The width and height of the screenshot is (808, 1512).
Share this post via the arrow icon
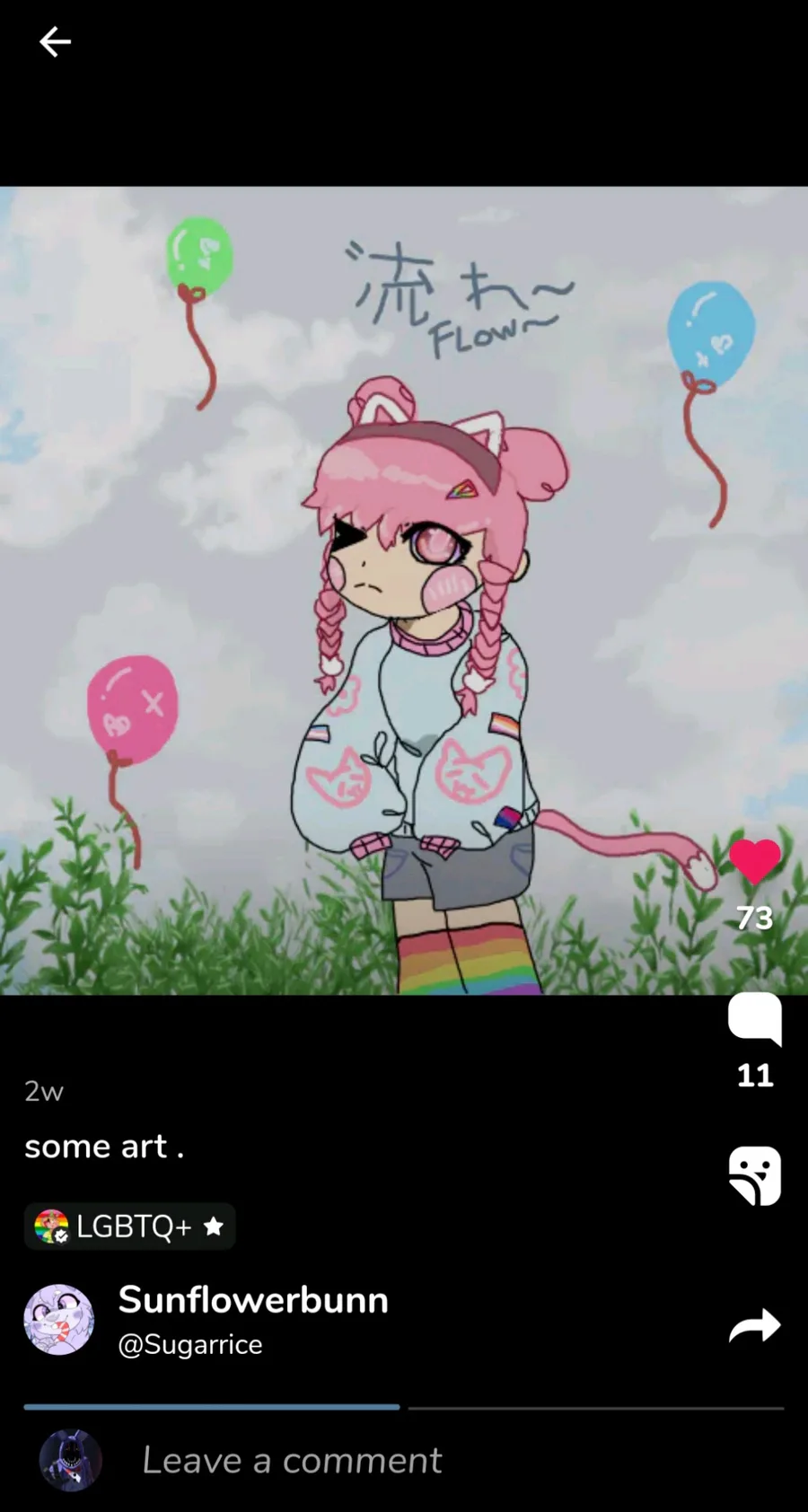[755, 1325]
